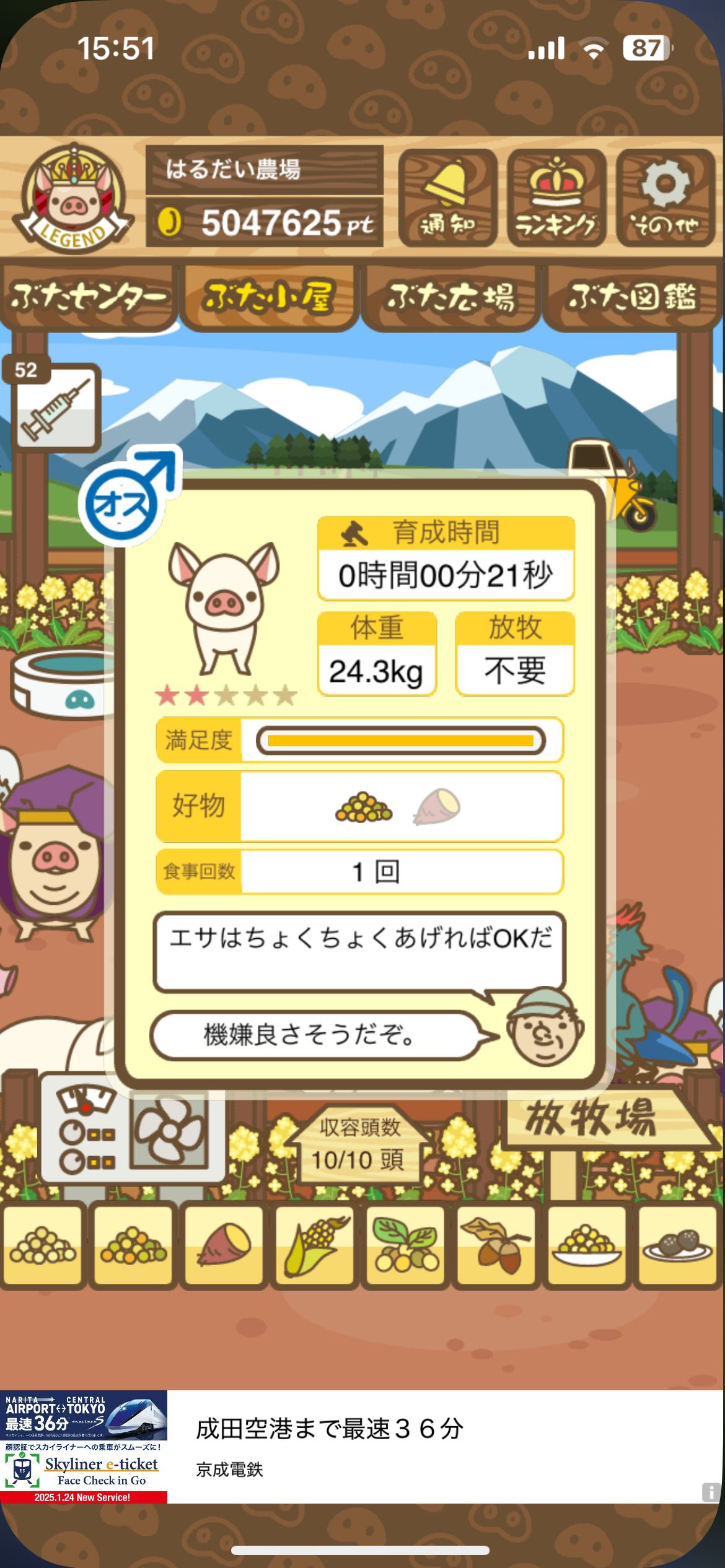
Task: Switch to the ぶた小屋 tab
Action: pos(269,297)
